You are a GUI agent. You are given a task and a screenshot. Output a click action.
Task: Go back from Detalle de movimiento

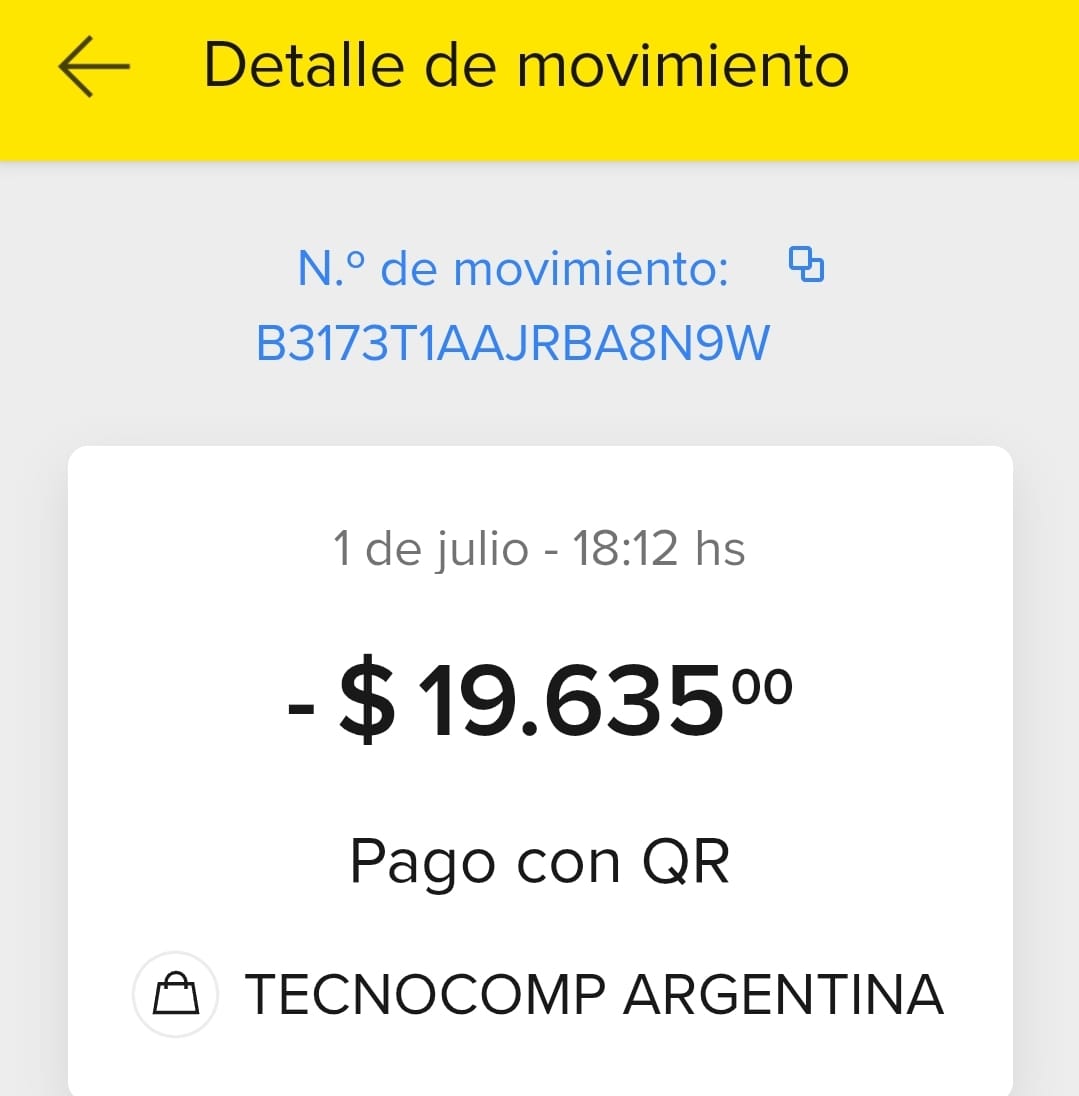94,67
